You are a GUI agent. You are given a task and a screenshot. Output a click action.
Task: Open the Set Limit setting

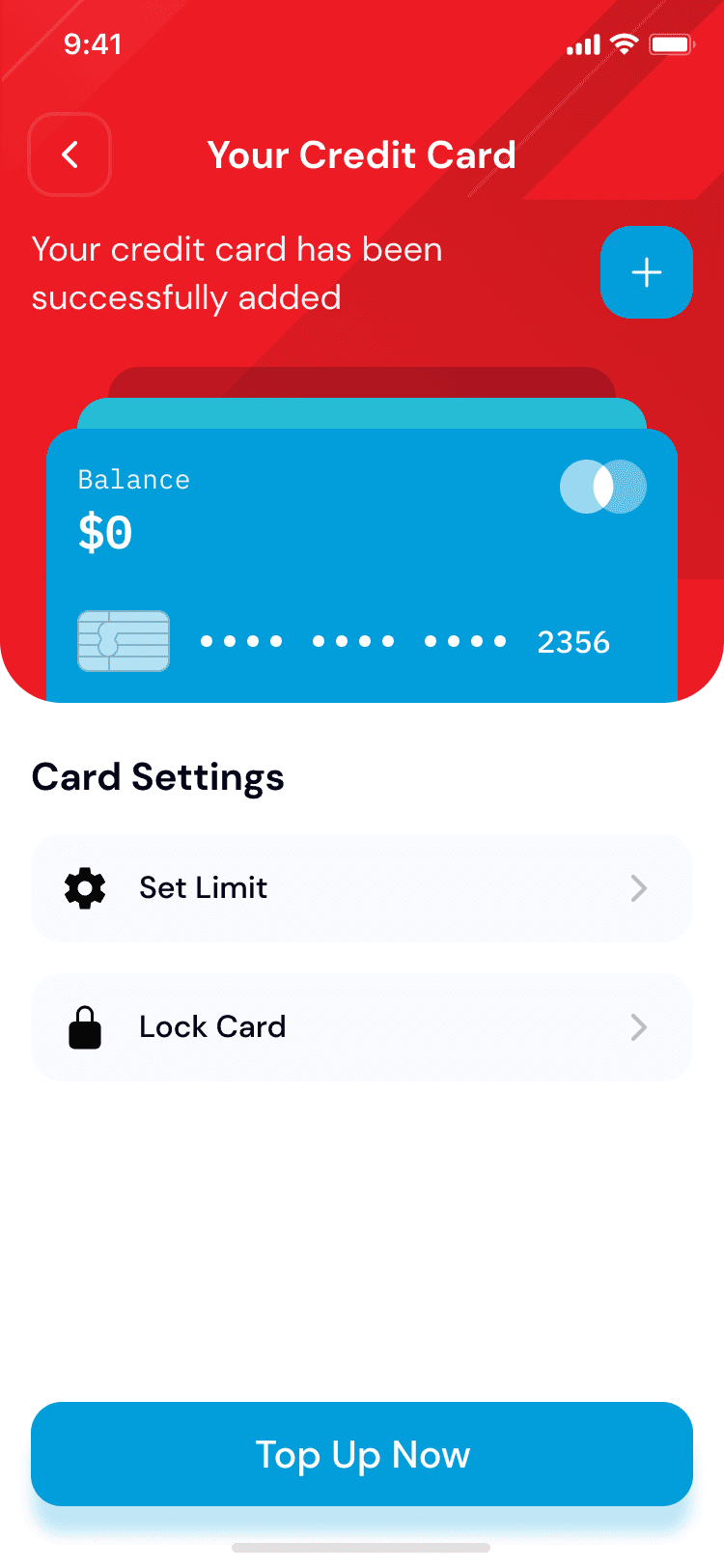pos(362,888)
